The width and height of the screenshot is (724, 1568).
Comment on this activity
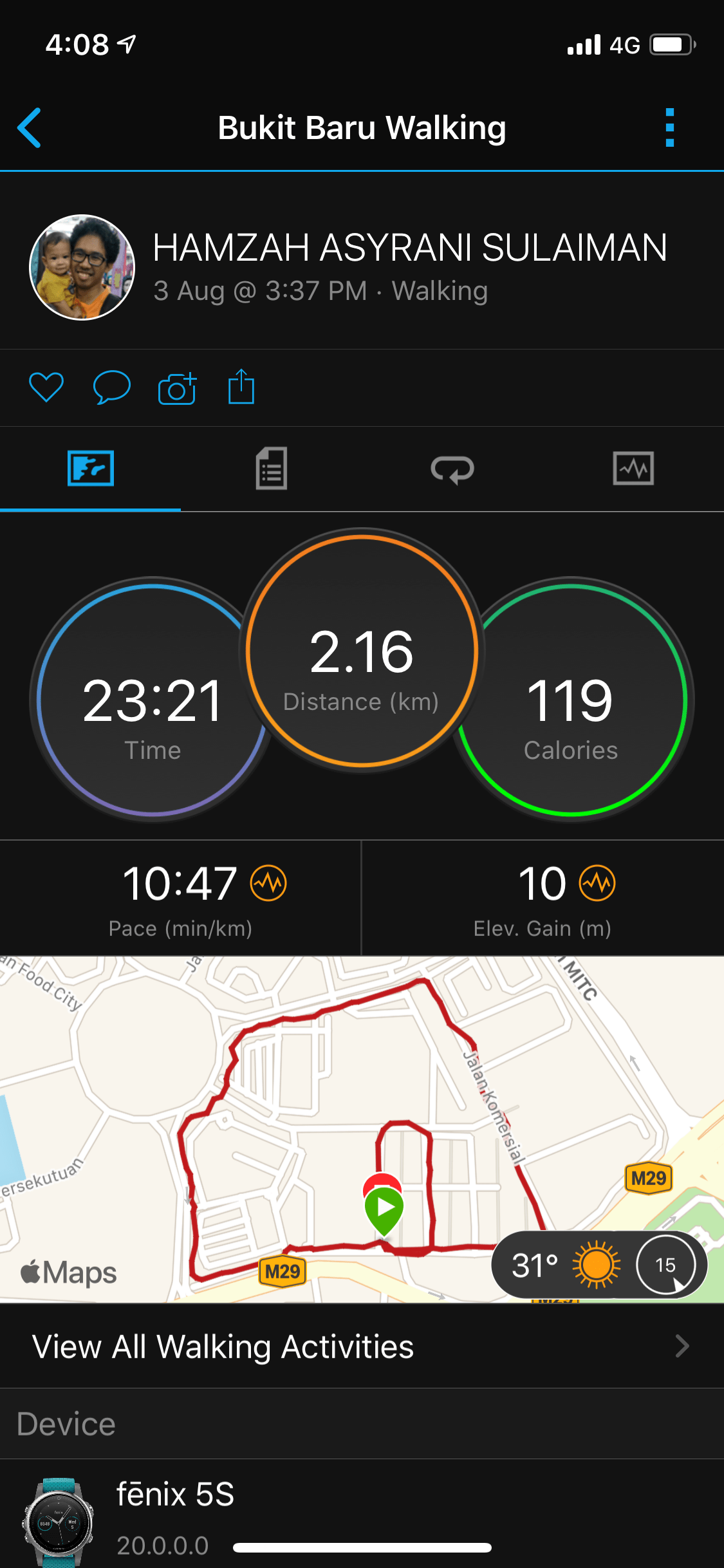coord(112,387)
